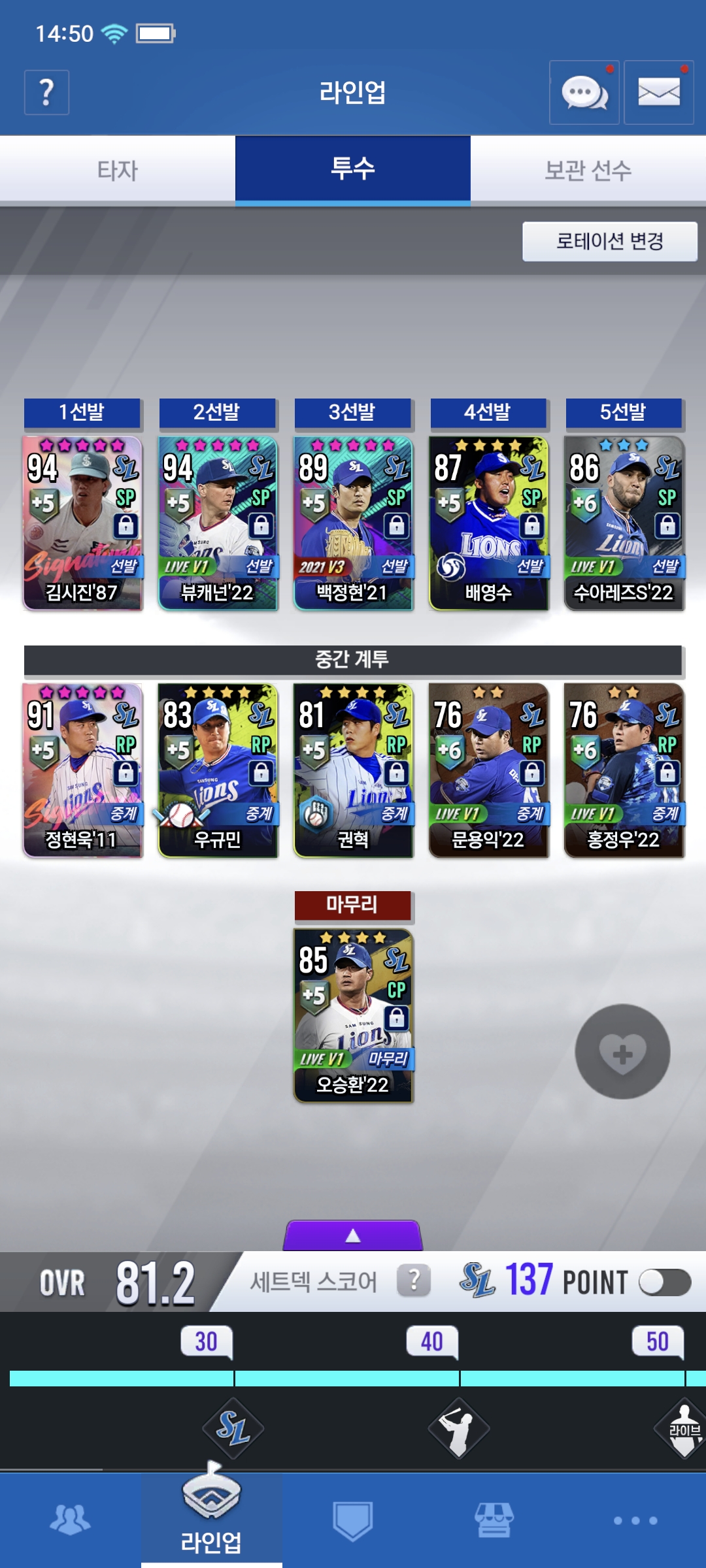
Task: Select the 우규민 reliever card
Action: coord(218,770)
